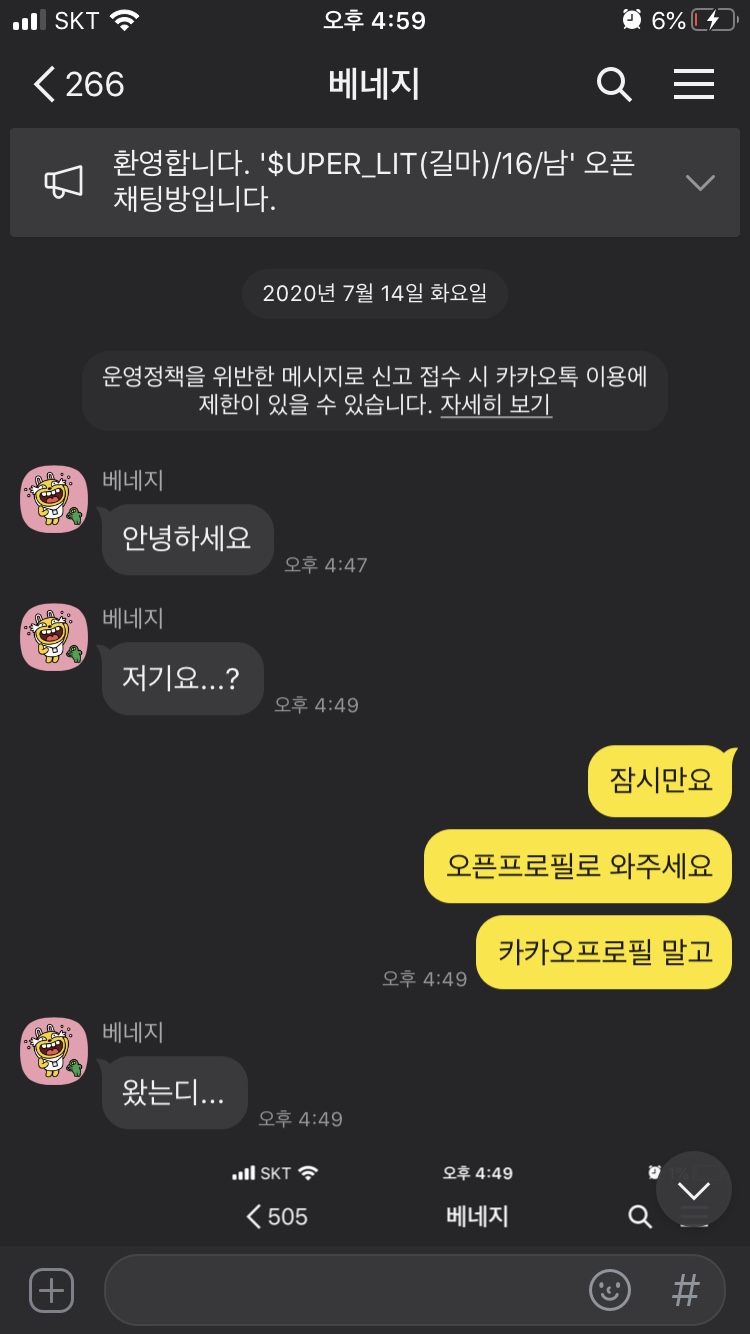This screenshot has width=750, height=1334.
Task: Start a hashtag search
Action: click(x=685, y=1290)
